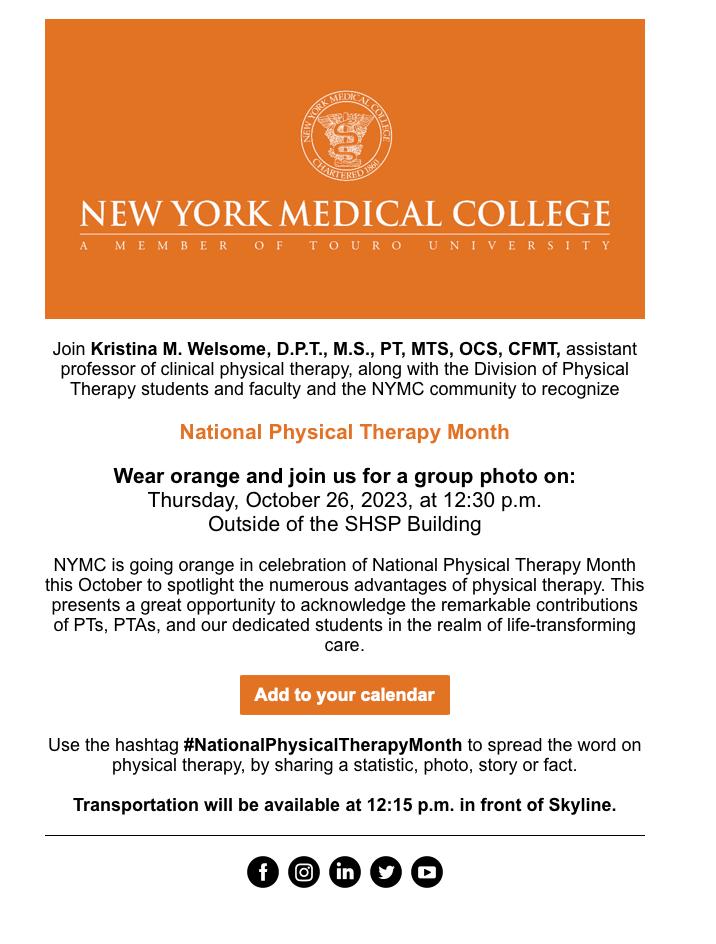
Task: Open the Twitter profile icon
Action: pos(386,872)
